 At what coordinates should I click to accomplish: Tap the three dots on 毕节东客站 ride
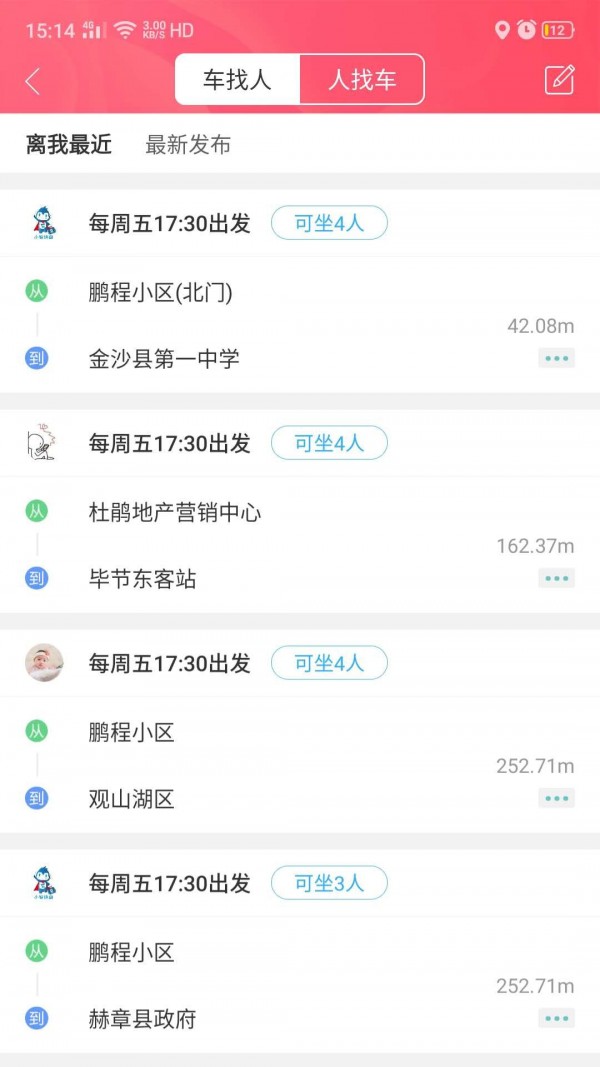tap(556, 578)
